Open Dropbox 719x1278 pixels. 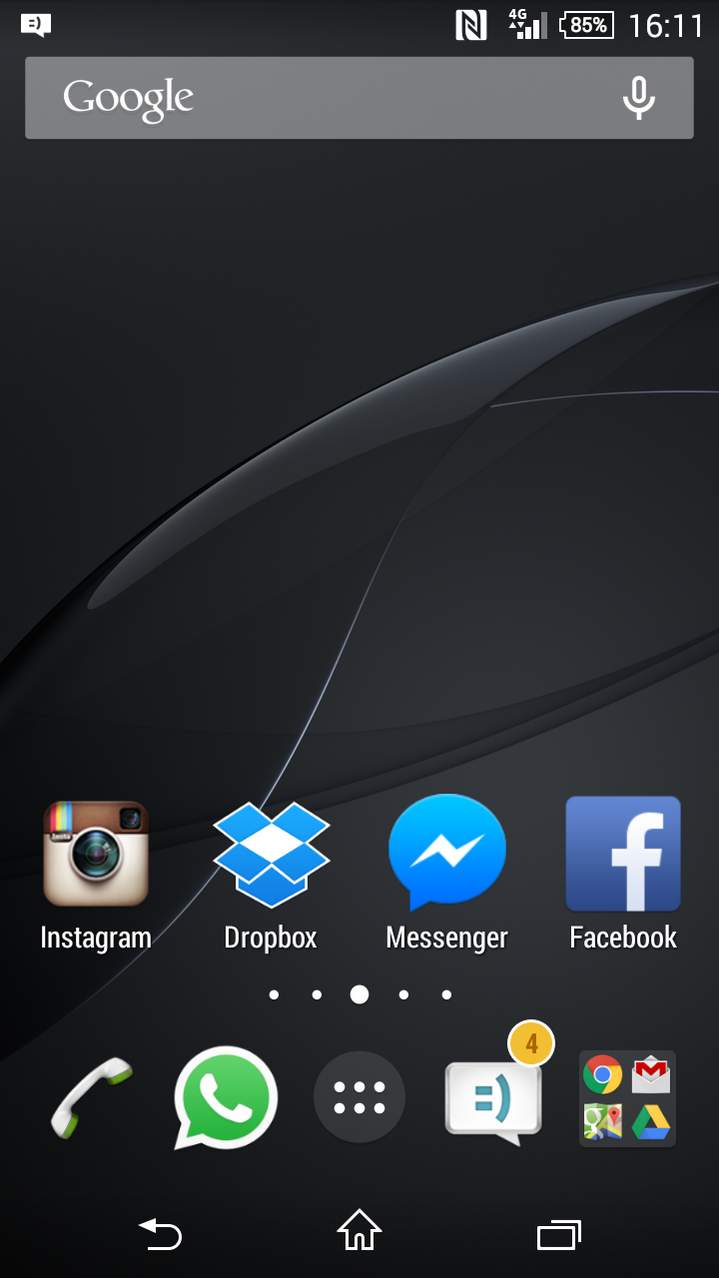(271, 855)
